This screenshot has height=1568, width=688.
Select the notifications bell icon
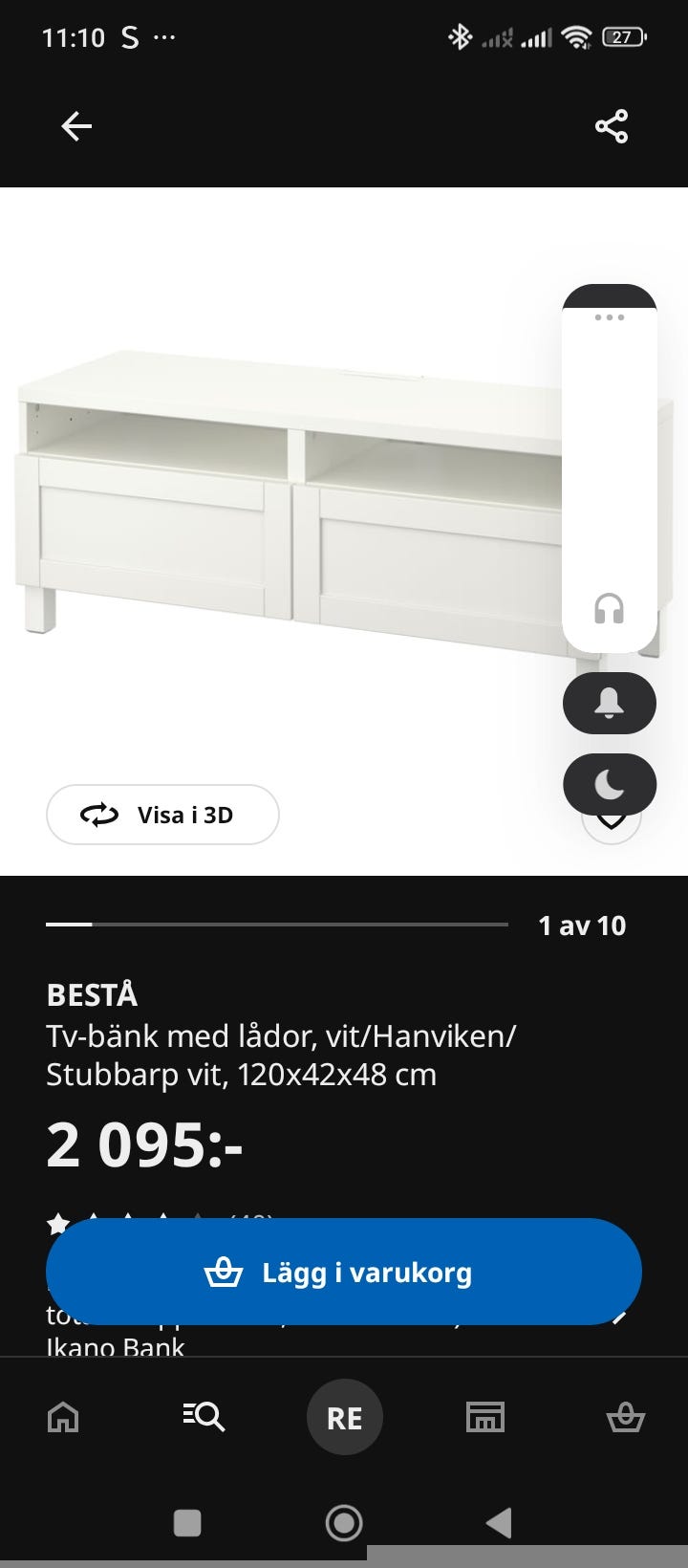610,703
